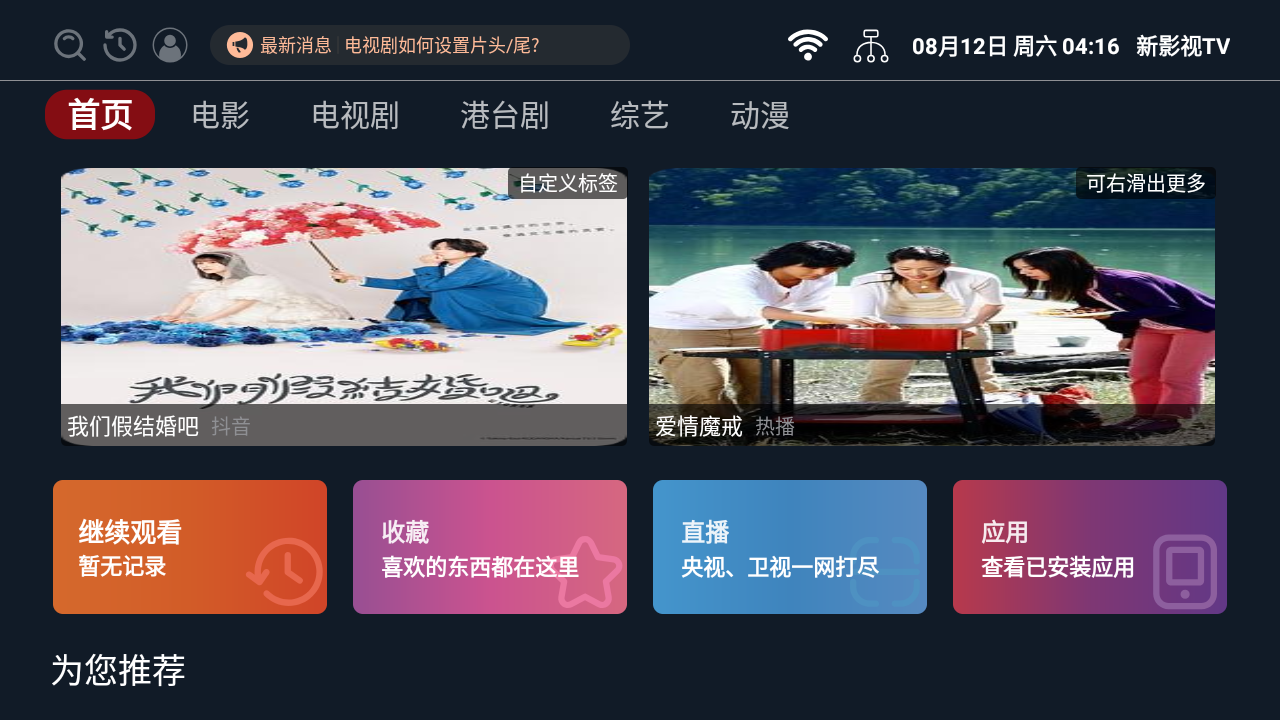Viewport: 1280px width, 720px height.
Task: Select the 首页 tab
Action: (x=100, y=115)
